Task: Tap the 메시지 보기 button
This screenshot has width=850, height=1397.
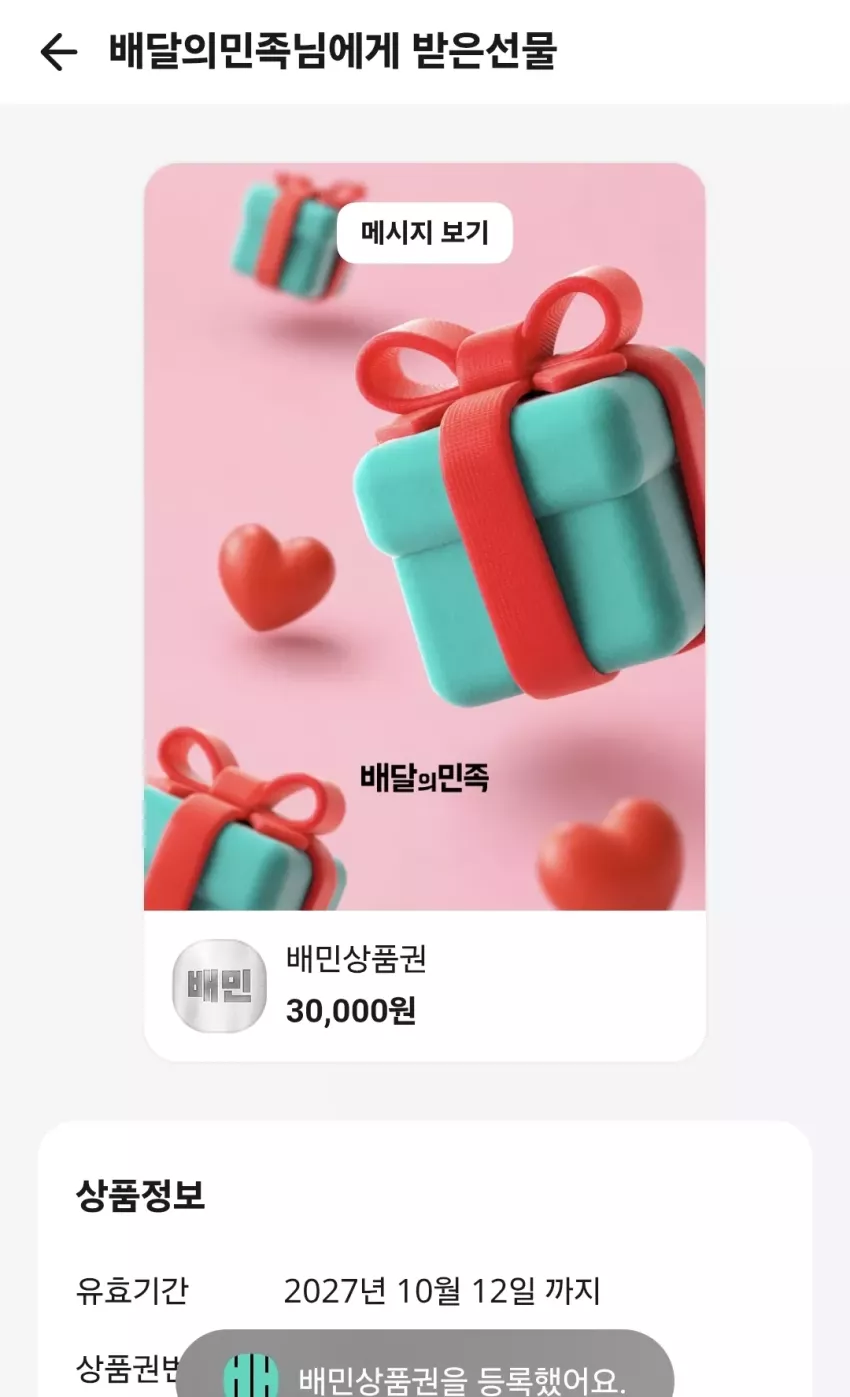Action: (425, 233)
